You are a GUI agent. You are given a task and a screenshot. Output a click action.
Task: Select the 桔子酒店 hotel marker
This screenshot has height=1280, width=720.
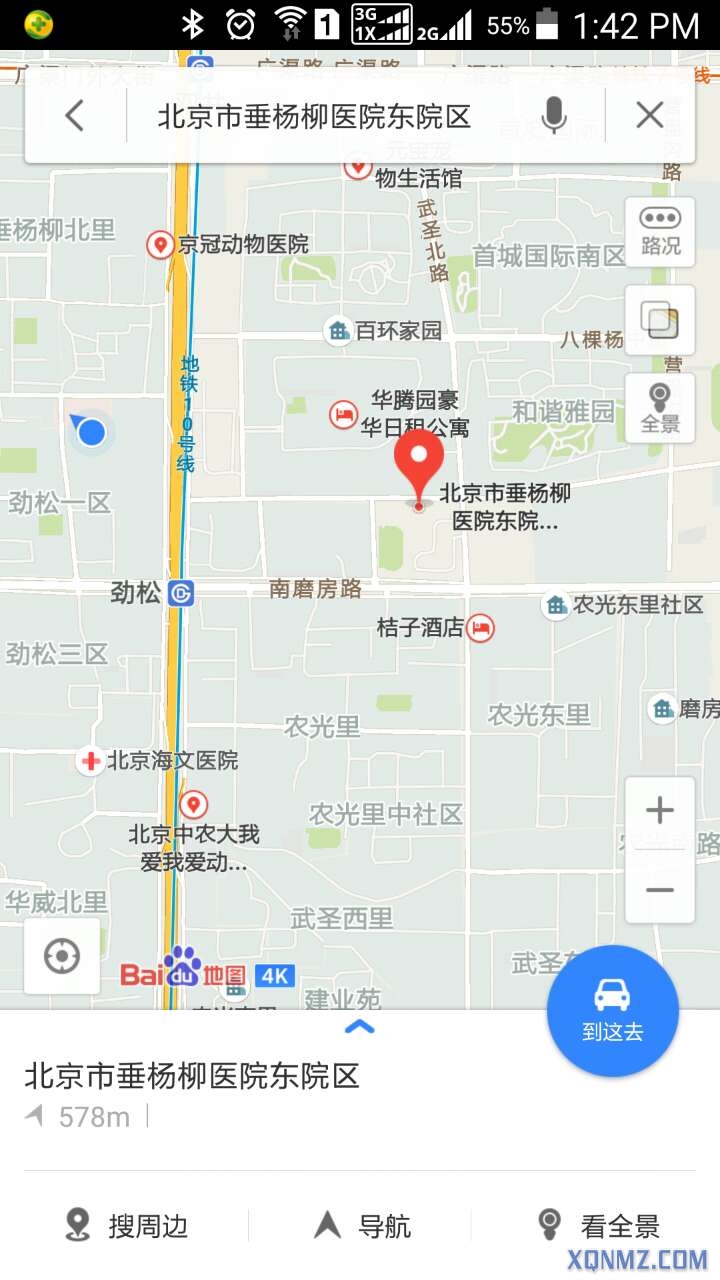point(481,628)
